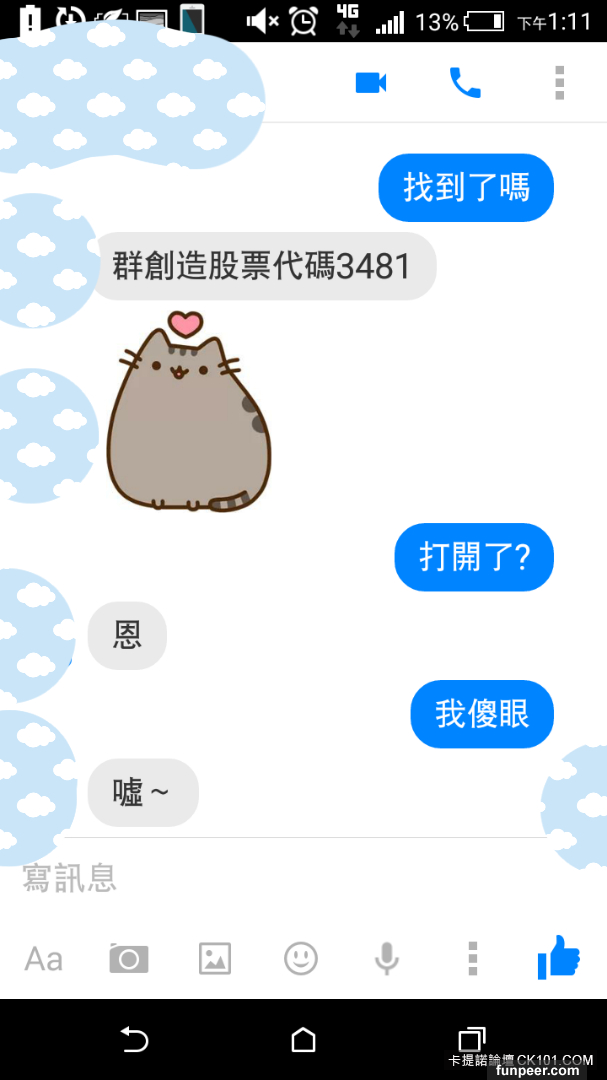Open the top overflow menu
Viewport: 607px width, 1080px height.
(559, 82)
